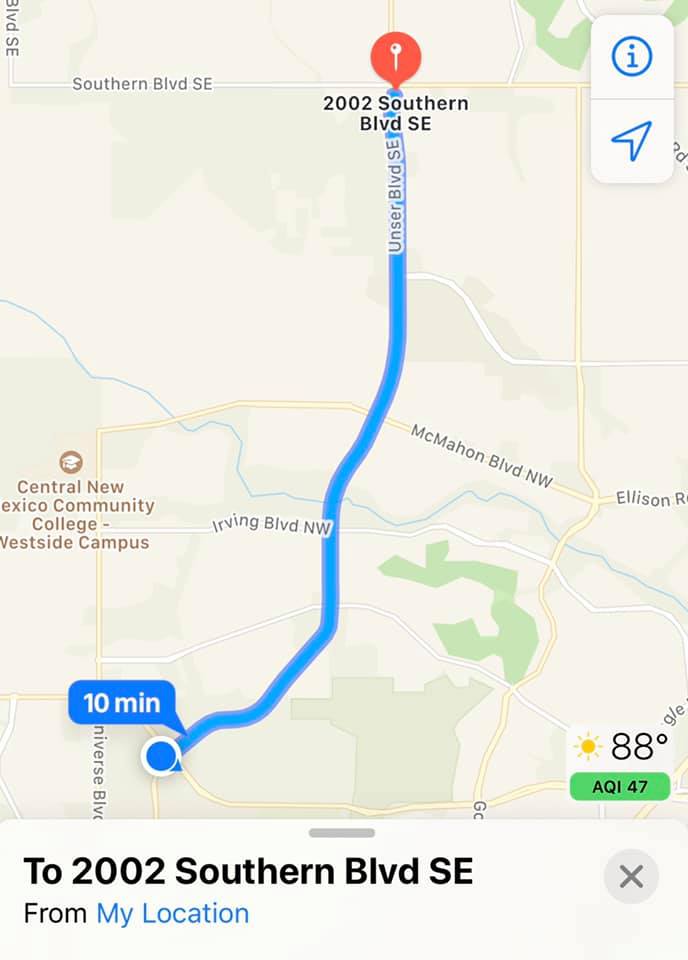Viewport: 688px width, 960px height.
Task: Tap the 10 min route label
Action: point(121,703)
